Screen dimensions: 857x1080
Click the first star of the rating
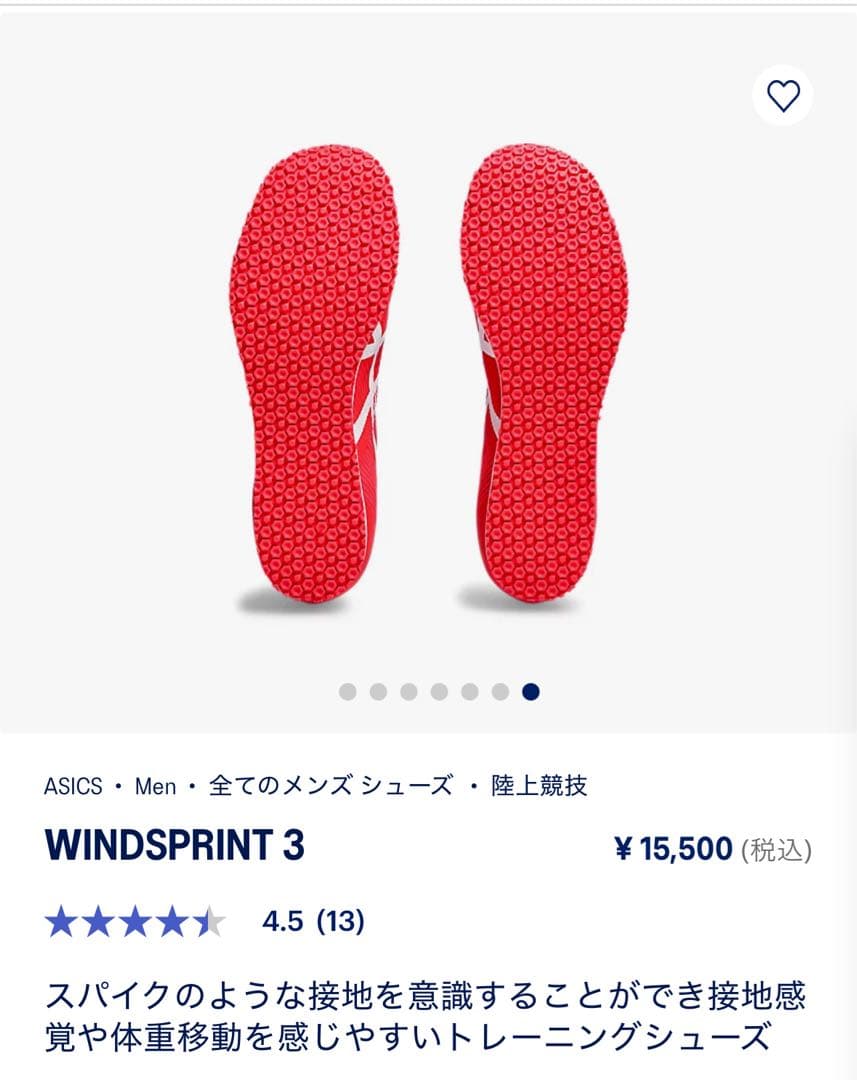click(64, 921)
